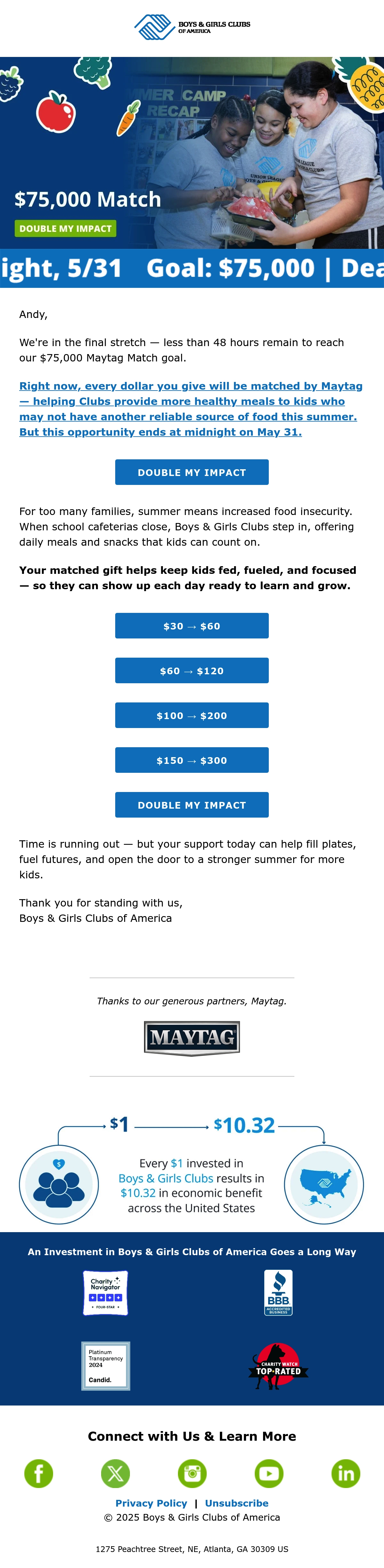
Task: Open the LinkedIn icon
Action: click(346, 1474)
